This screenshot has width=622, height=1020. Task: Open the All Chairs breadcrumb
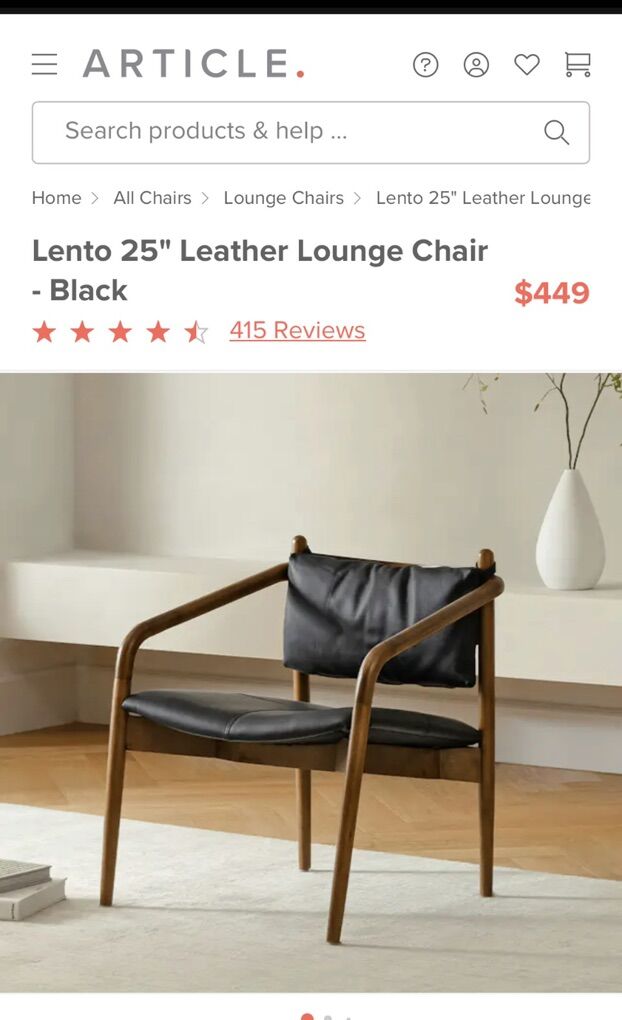pos(152,198)
